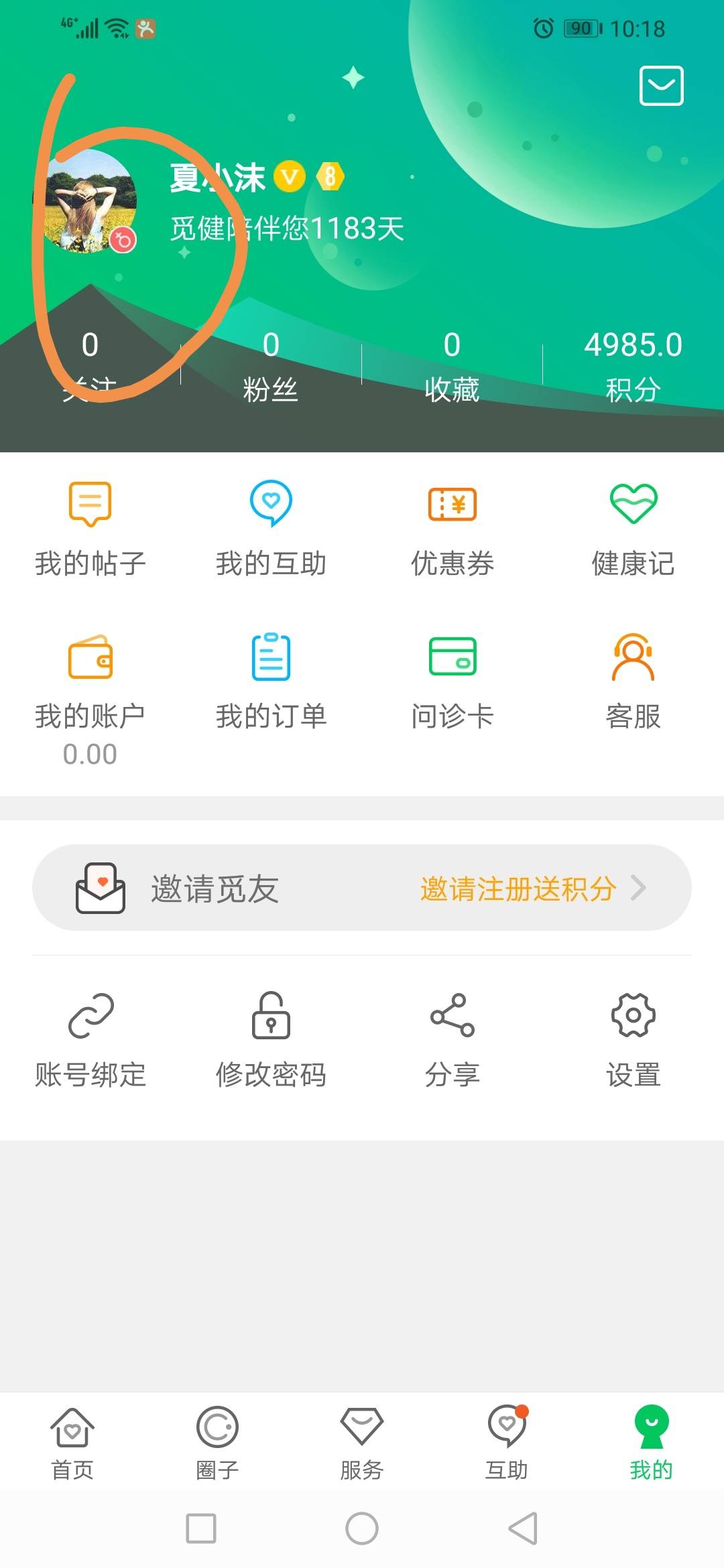Check 我的账户 balance

tap(90, 697)
